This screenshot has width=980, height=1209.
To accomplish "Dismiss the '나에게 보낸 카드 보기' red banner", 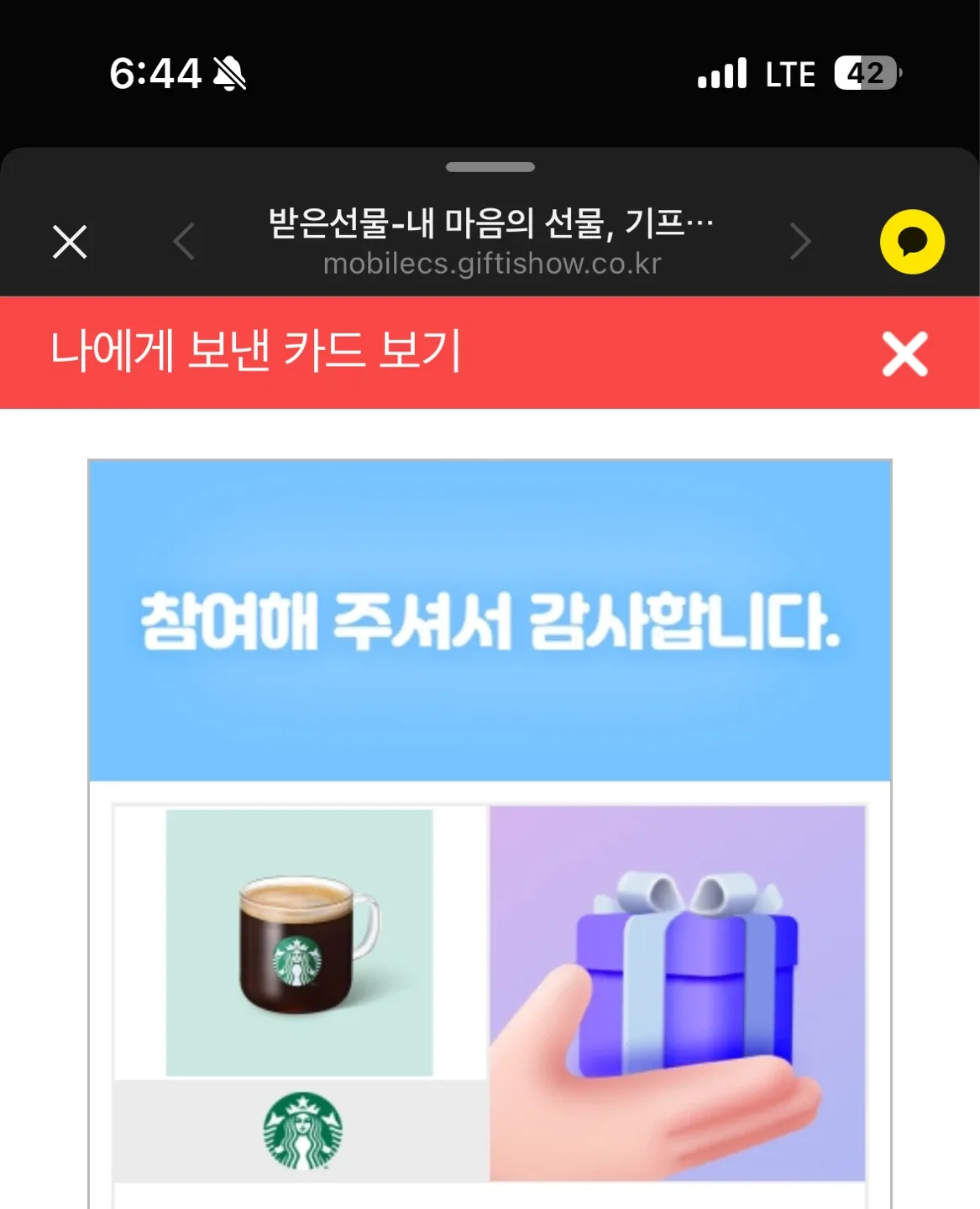I will [x=904, y=353].
